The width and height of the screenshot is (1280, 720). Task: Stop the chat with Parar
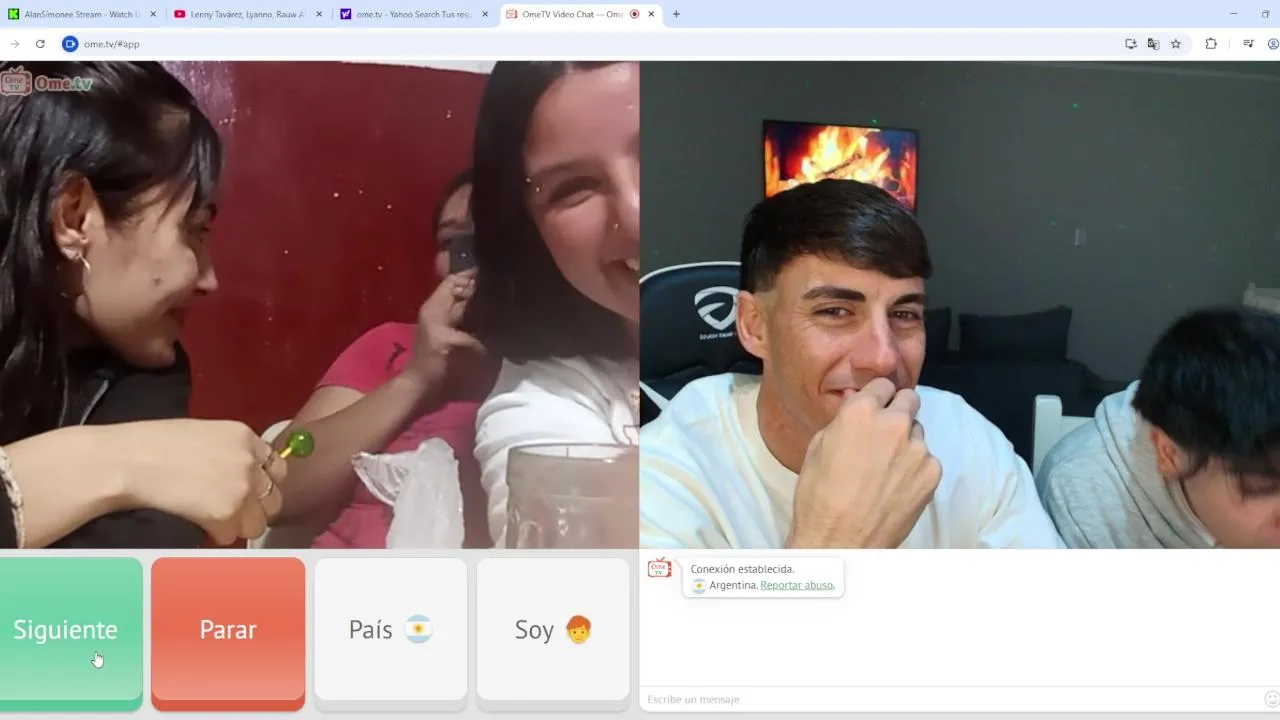click(228, 630)
